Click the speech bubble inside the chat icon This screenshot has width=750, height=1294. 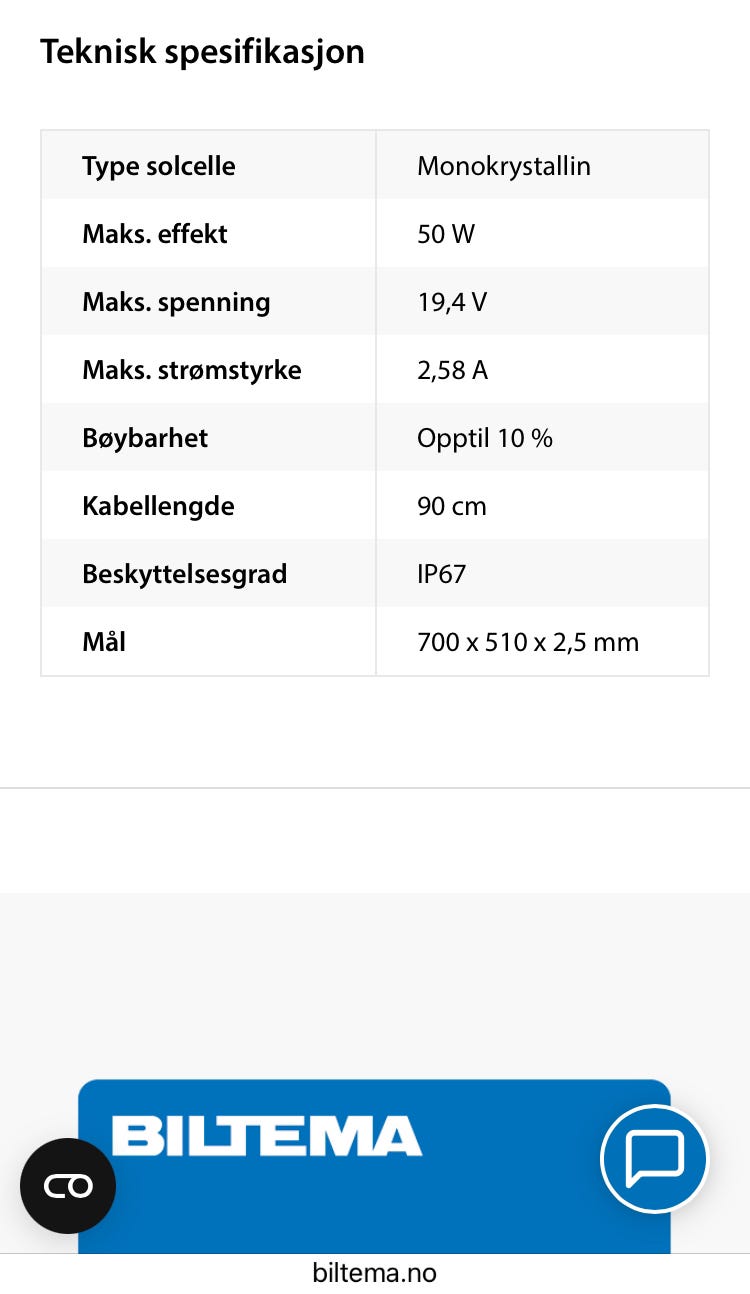654,1159
